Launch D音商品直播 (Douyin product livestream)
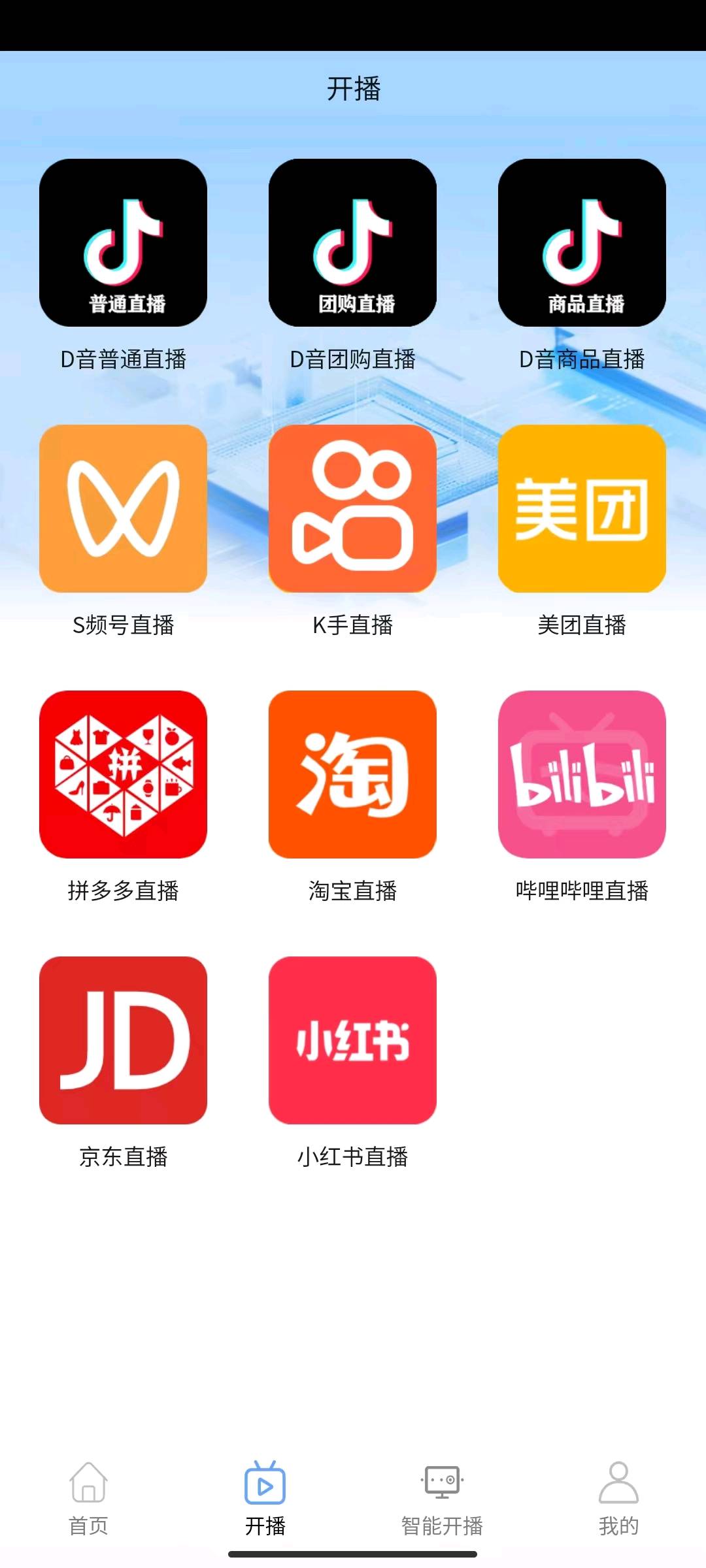The image size is (706, 1568). coord(582,245)
